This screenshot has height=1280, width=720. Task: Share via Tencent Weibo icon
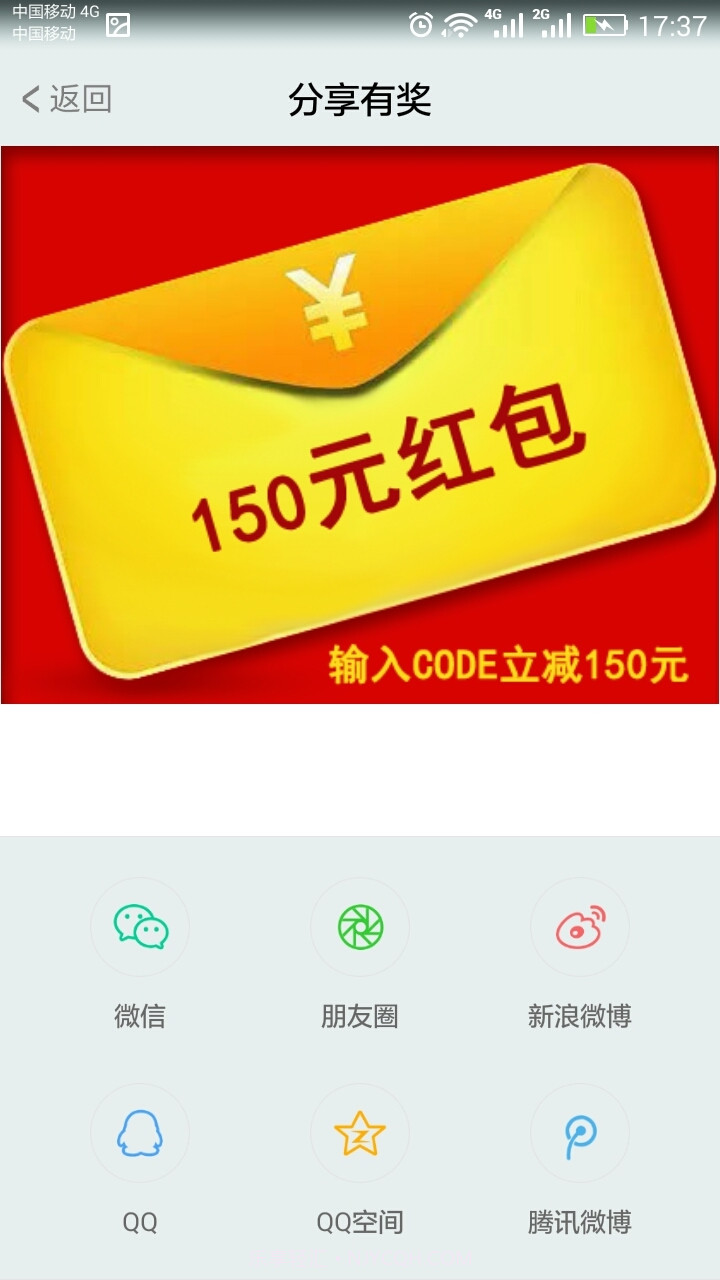pos(580,1131)
